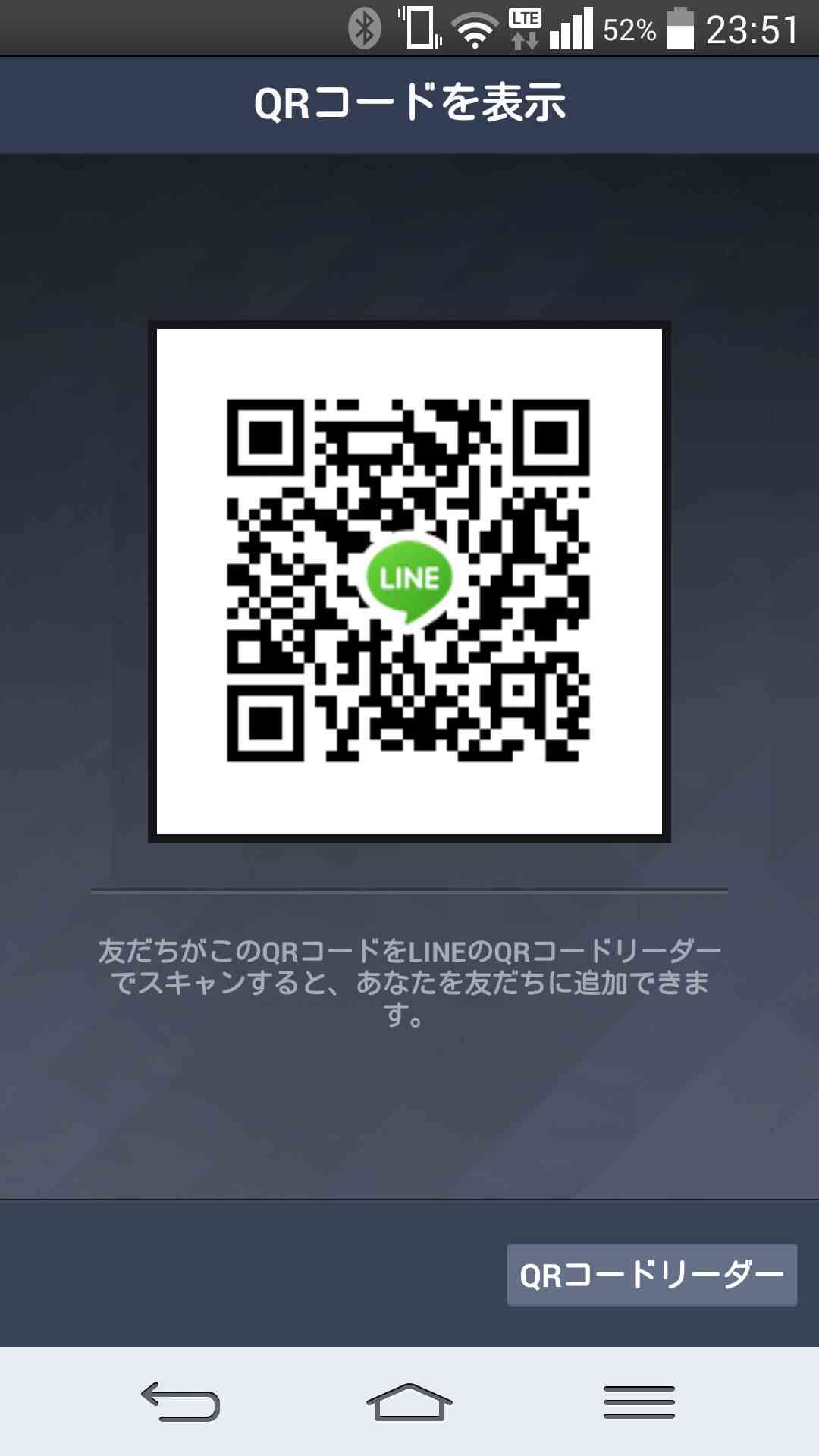
Task: Go back with the system back key
Action: (180, 1401)
